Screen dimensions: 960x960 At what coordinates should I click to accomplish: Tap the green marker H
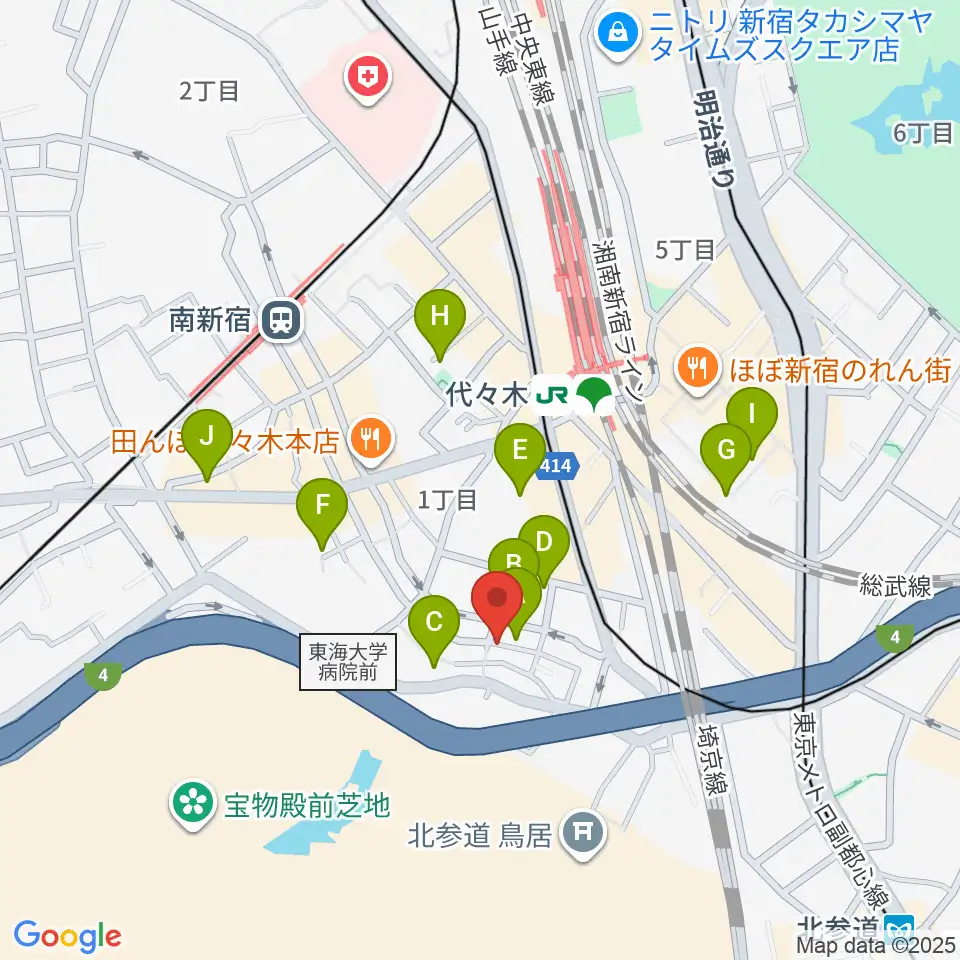[440, 324]
